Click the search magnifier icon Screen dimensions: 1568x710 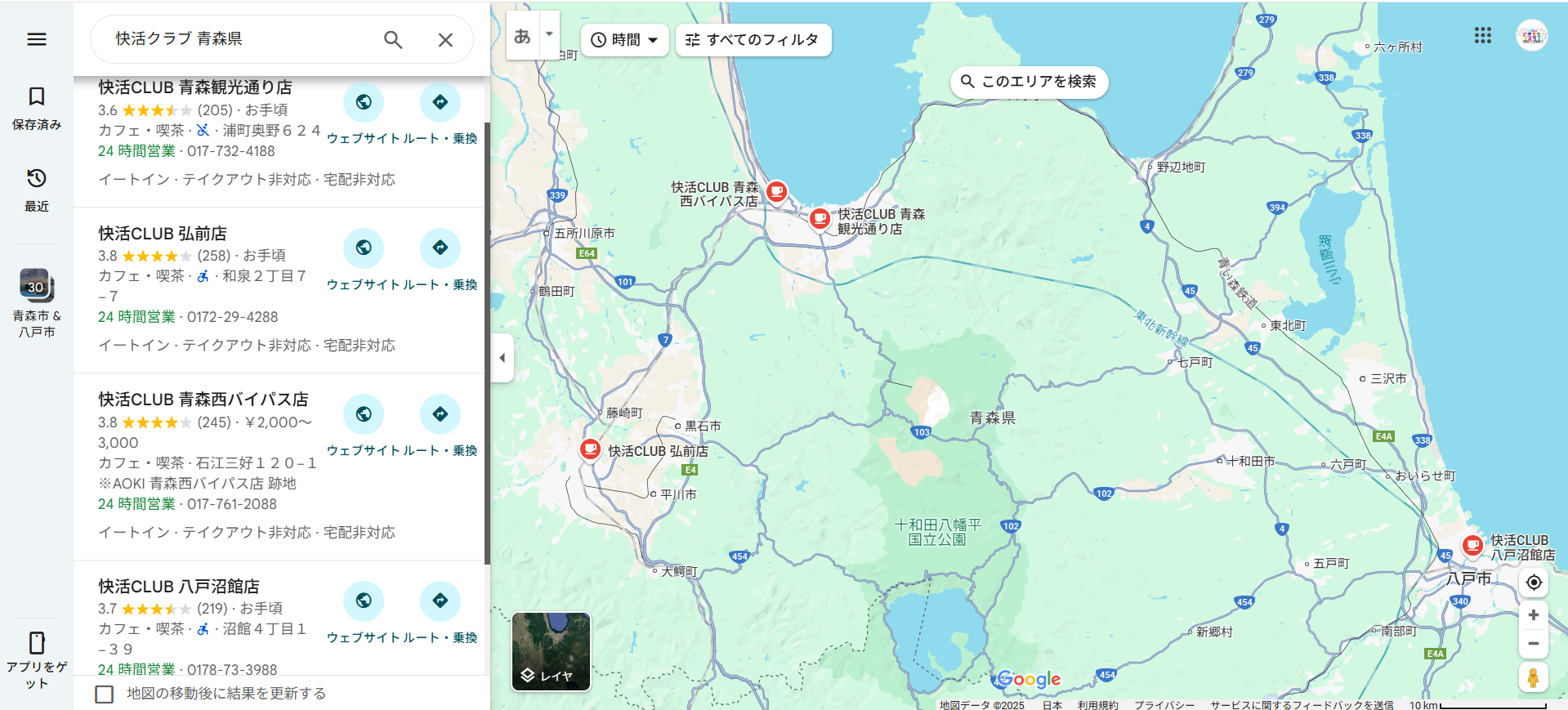pyautogui.click(x=393, y=40)
